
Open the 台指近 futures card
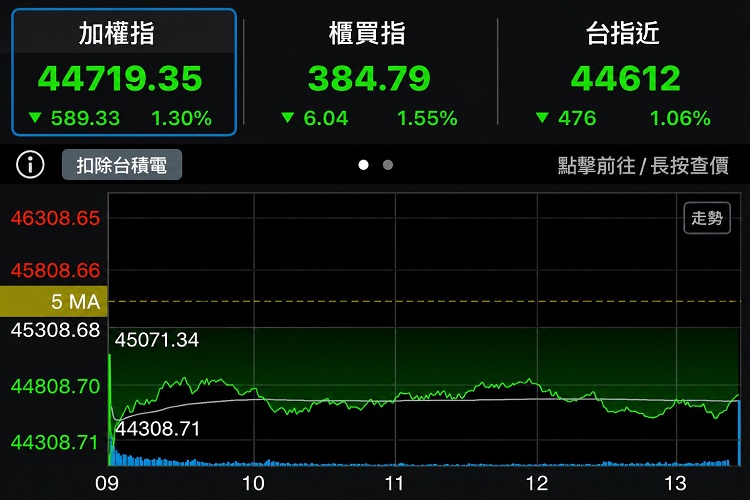coord(623,72)
